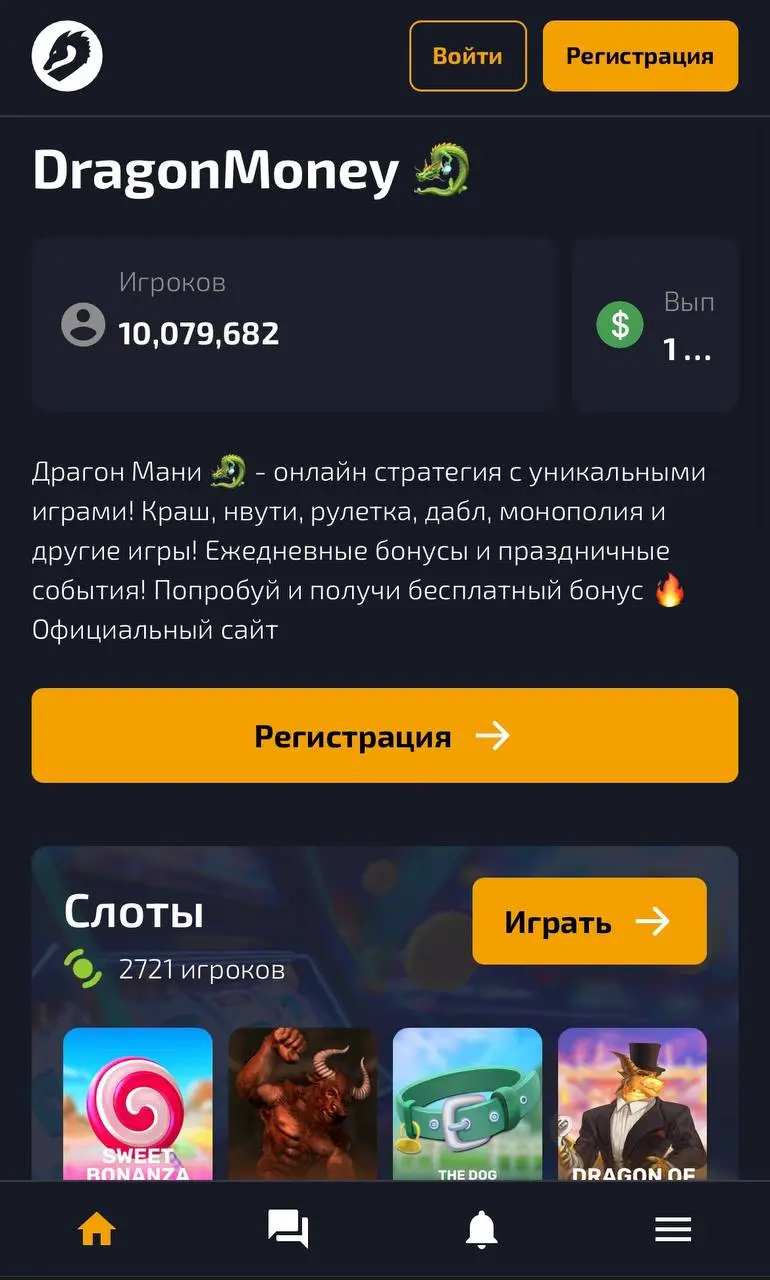Open The Dog House game thumbnail

coord(468,1105)
